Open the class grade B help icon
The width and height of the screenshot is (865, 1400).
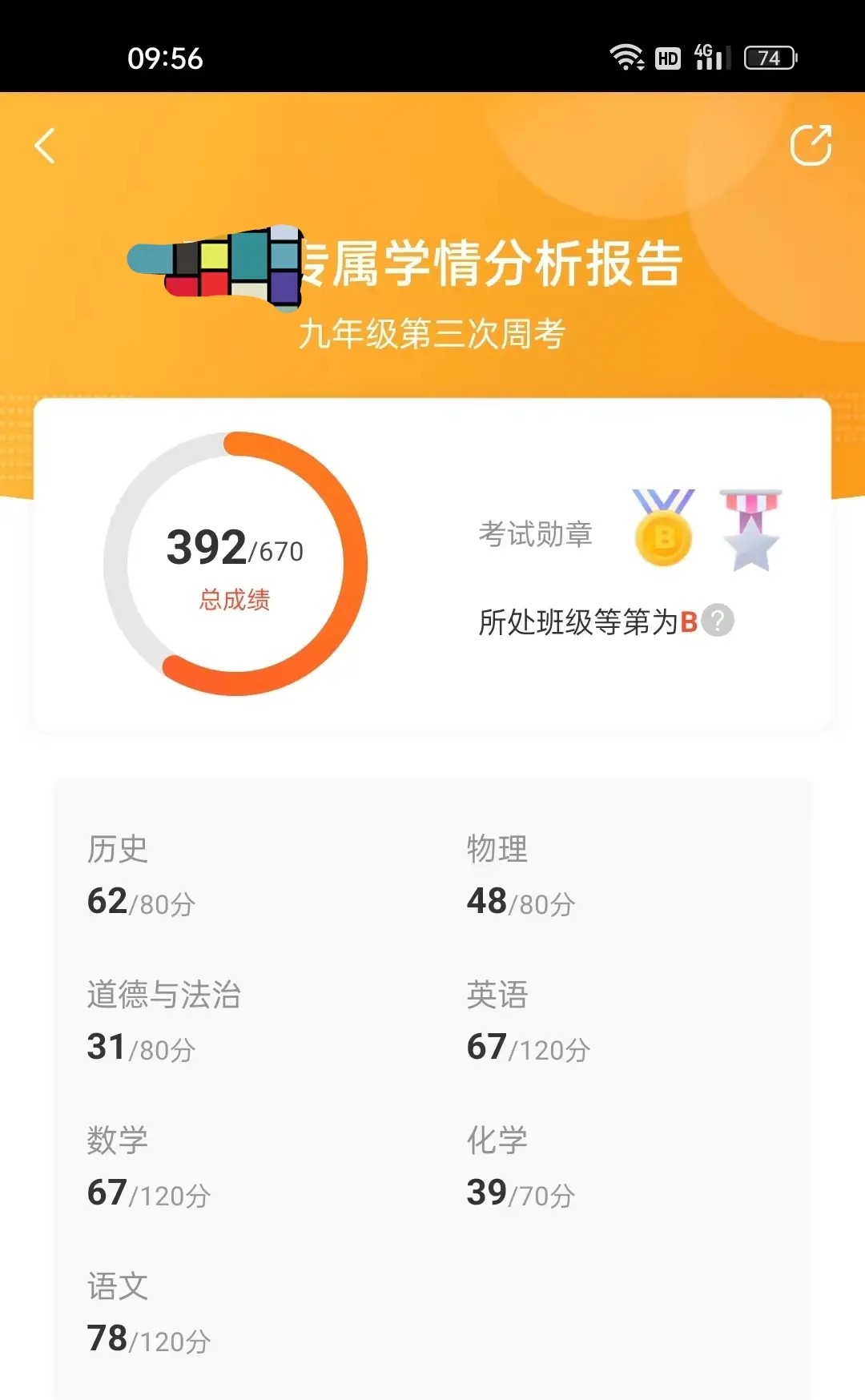[x=718, y=621]
